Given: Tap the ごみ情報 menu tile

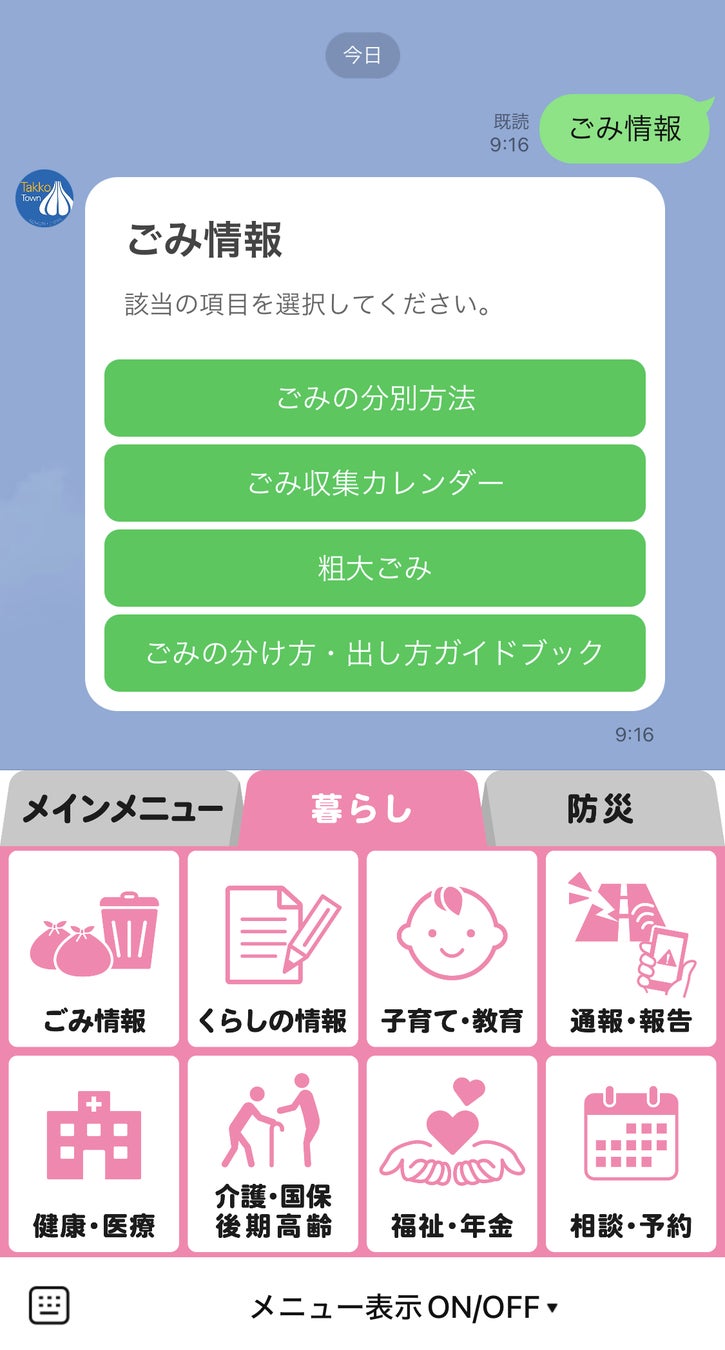Looking at the screenshot, I should click(x=94, y=948).
